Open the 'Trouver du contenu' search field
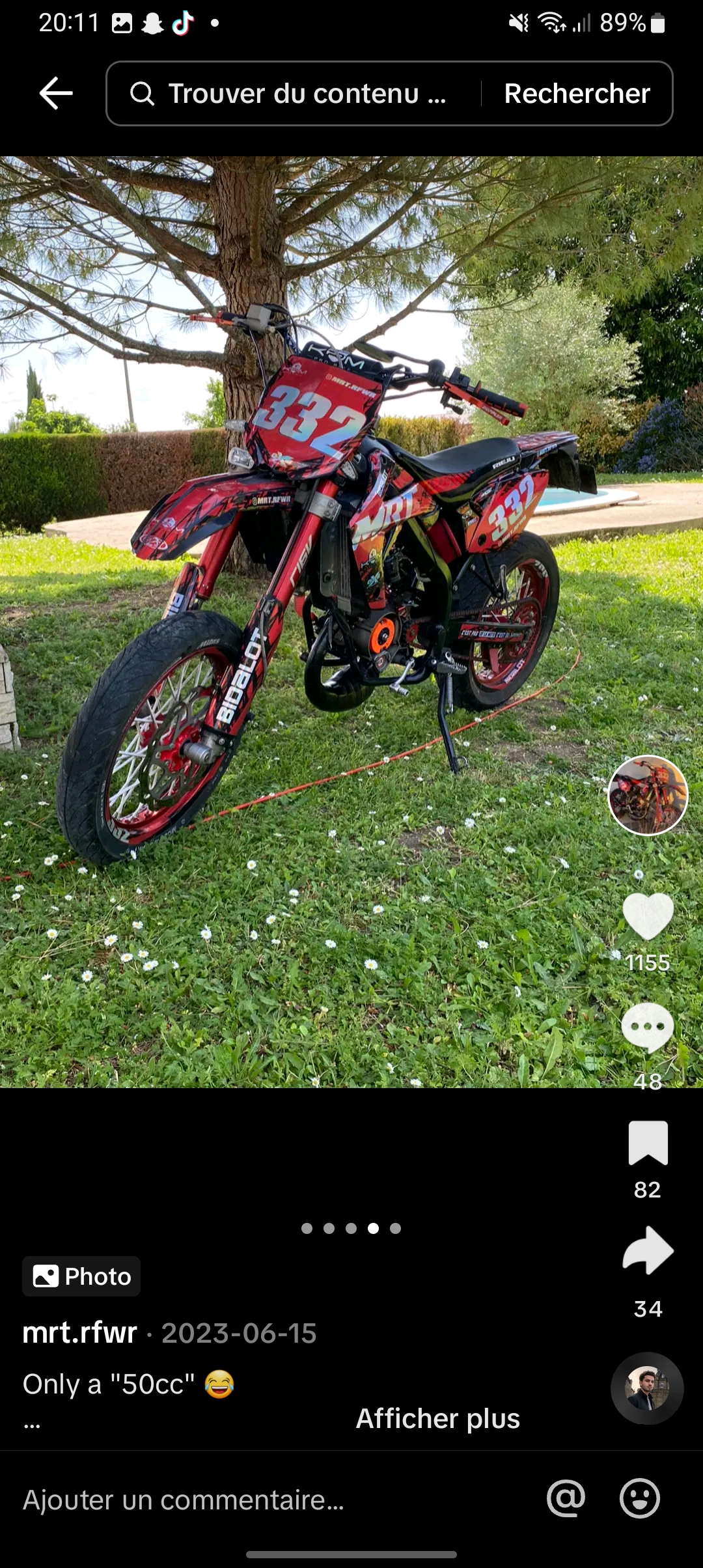 293,93
